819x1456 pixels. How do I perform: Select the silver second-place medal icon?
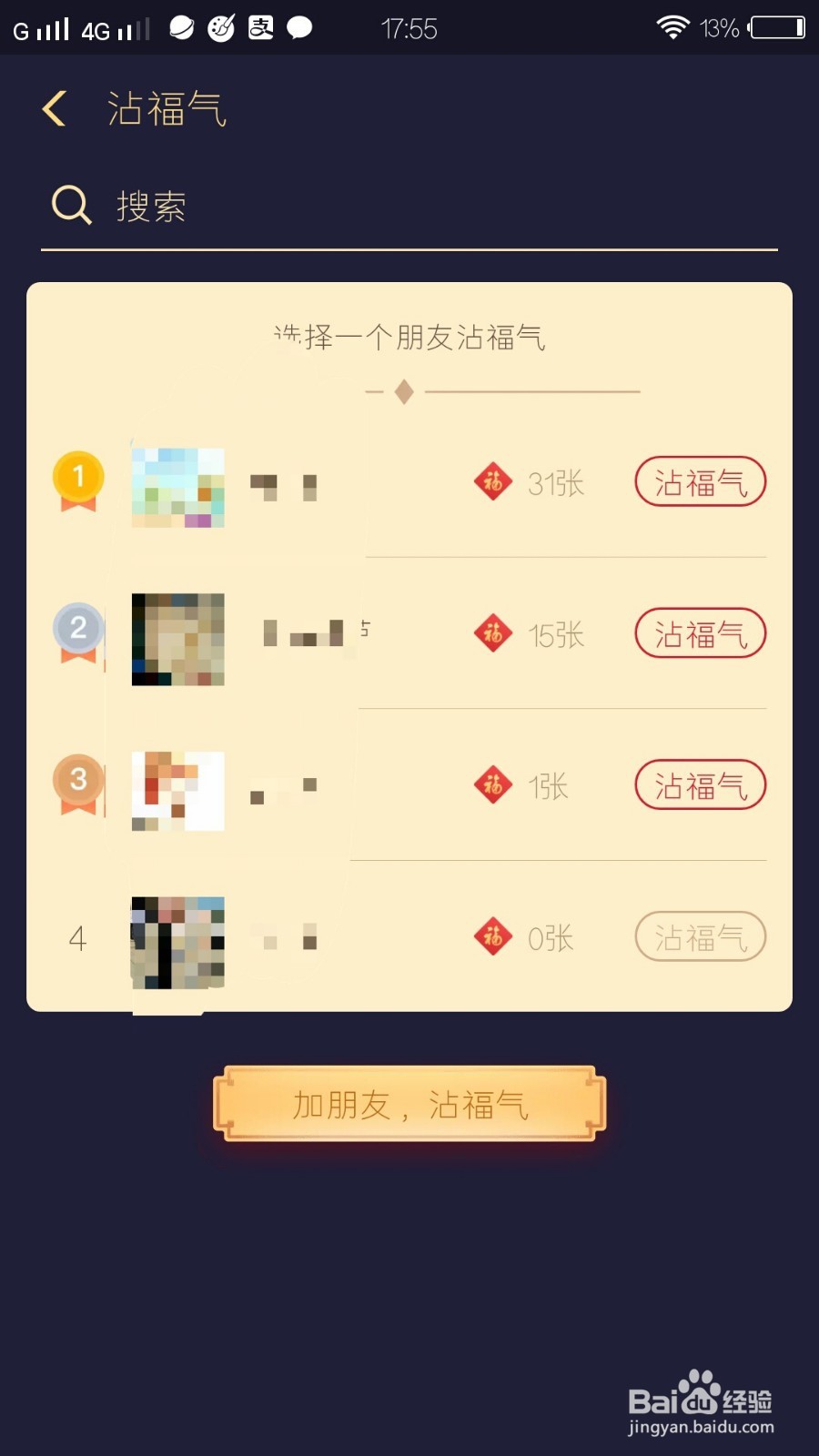click(80, 628)
